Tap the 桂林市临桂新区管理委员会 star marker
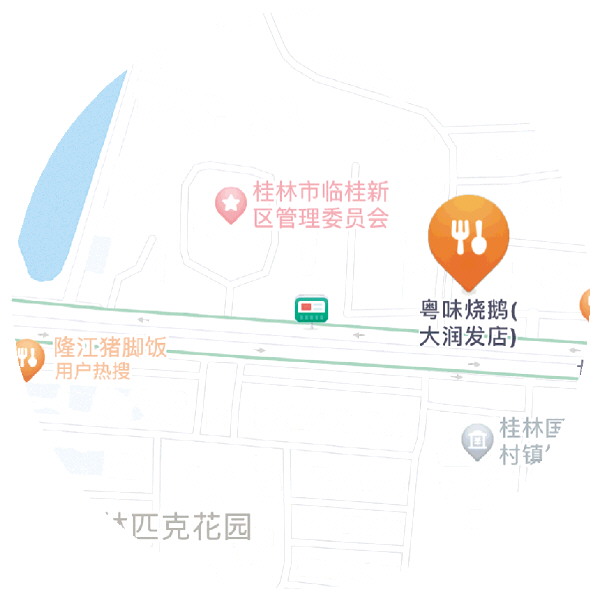The image size is (600, 600). [231, 205]
